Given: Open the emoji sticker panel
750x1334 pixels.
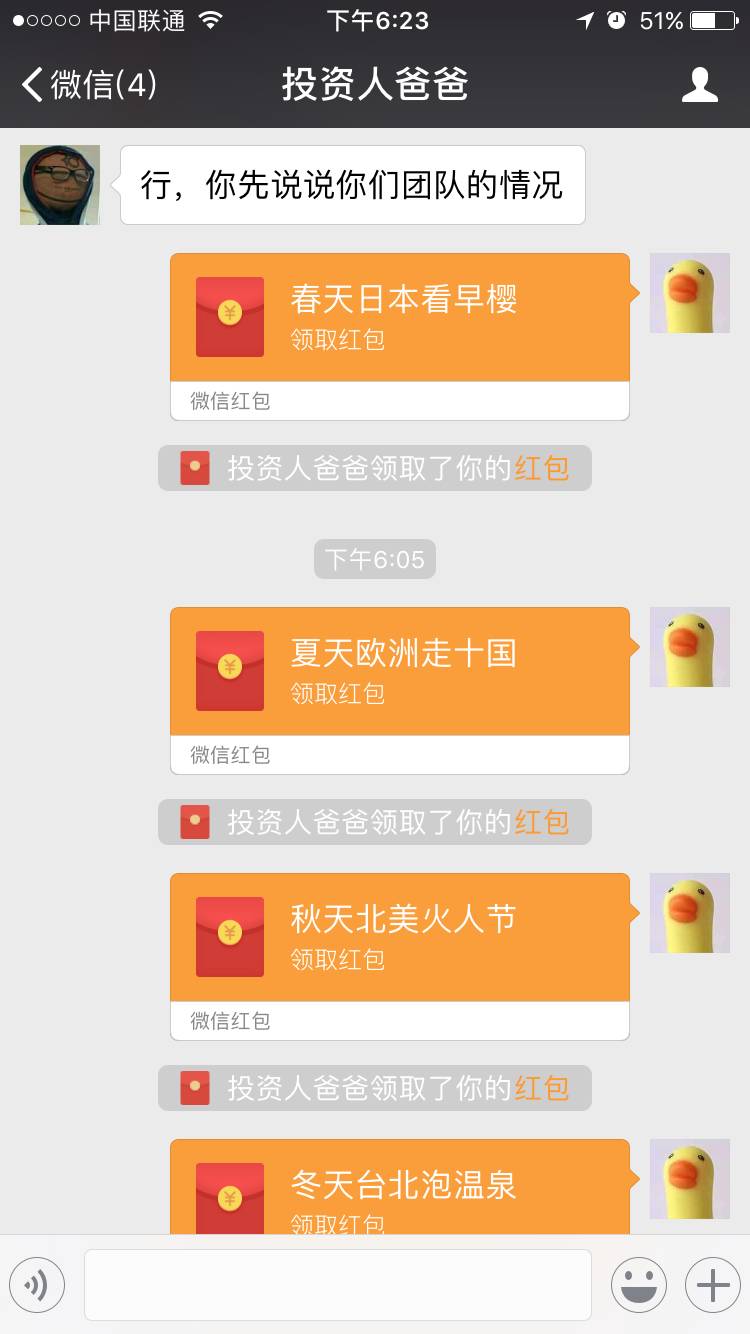Looking at the screenshot, I should pyautogui.click(x=638, y=1284).
